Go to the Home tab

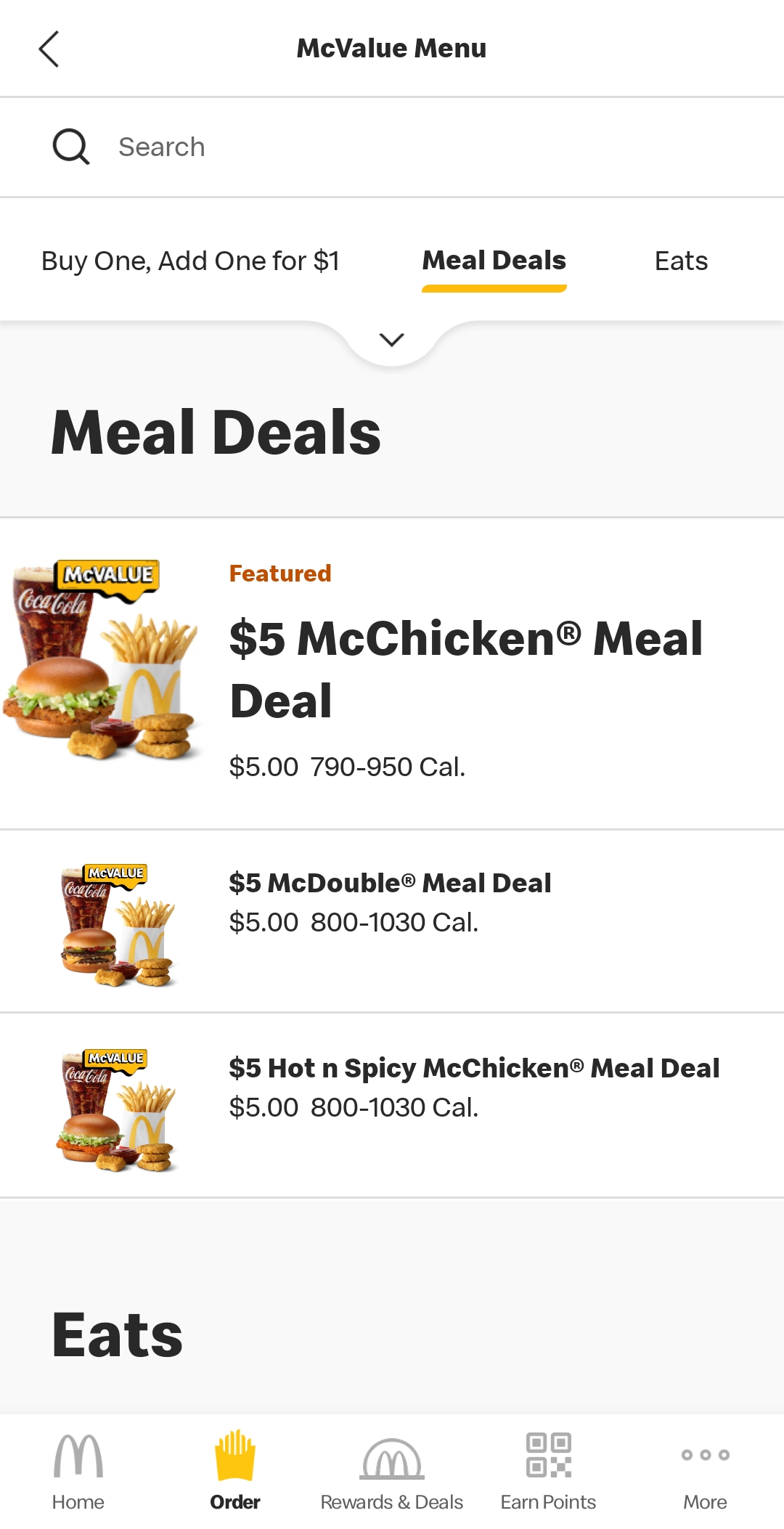click(x=78, y=1472)
